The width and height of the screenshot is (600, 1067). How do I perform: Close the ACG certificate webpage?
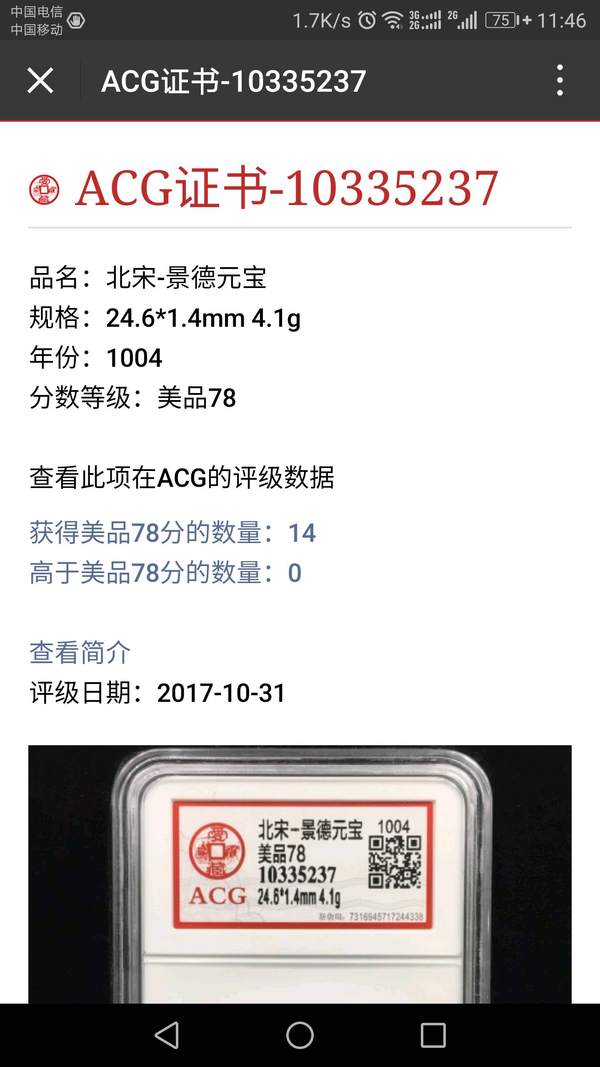pyautogui.click(x=40, y=81)
